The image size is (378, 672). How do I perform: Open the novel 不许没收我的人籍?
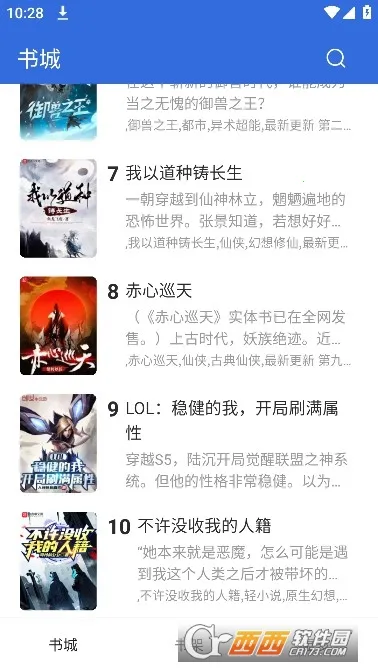point(189,561)
